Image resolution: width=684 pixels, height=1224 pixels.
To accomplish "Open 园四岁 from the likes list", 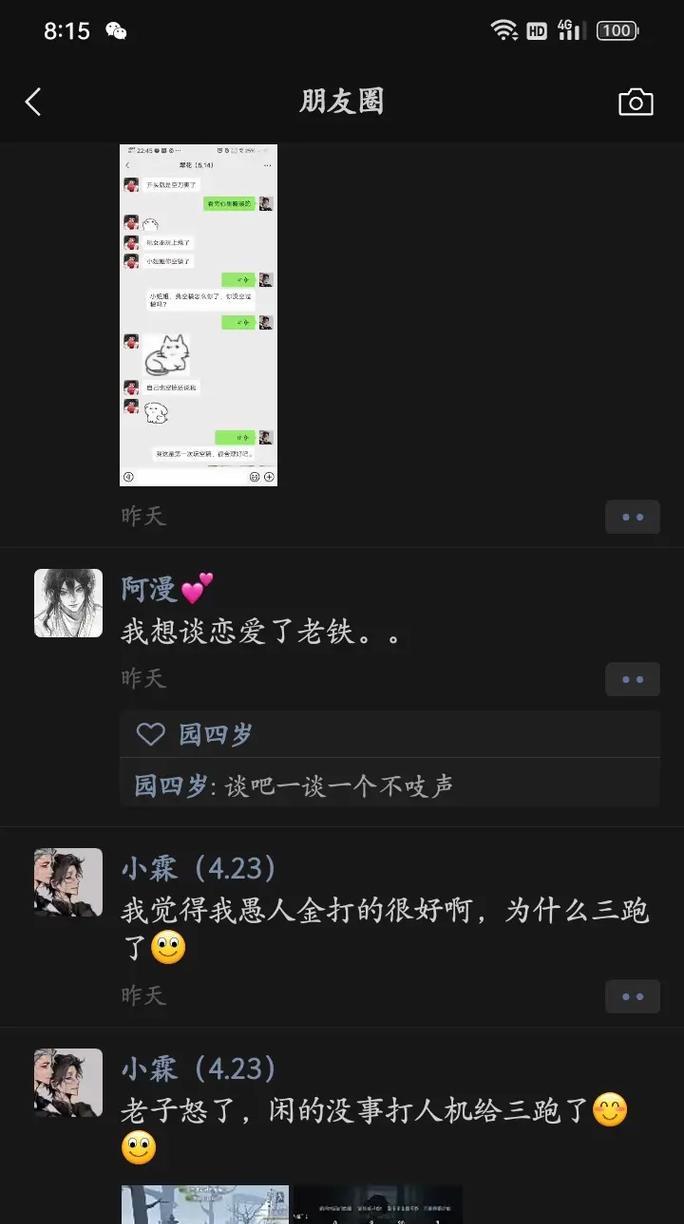I will point(215,735).
